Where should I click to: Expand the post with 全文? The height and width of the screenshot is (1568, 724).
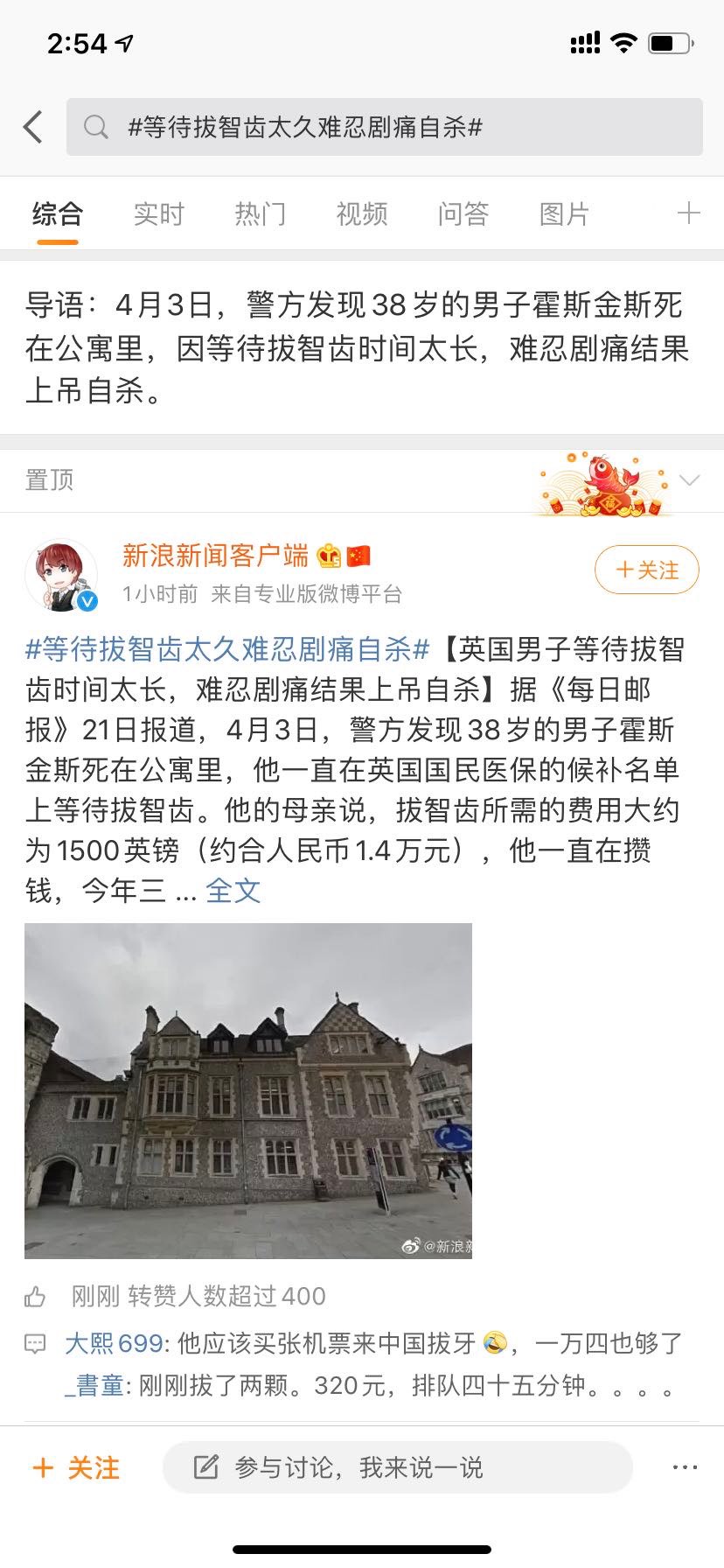(233, 891)
